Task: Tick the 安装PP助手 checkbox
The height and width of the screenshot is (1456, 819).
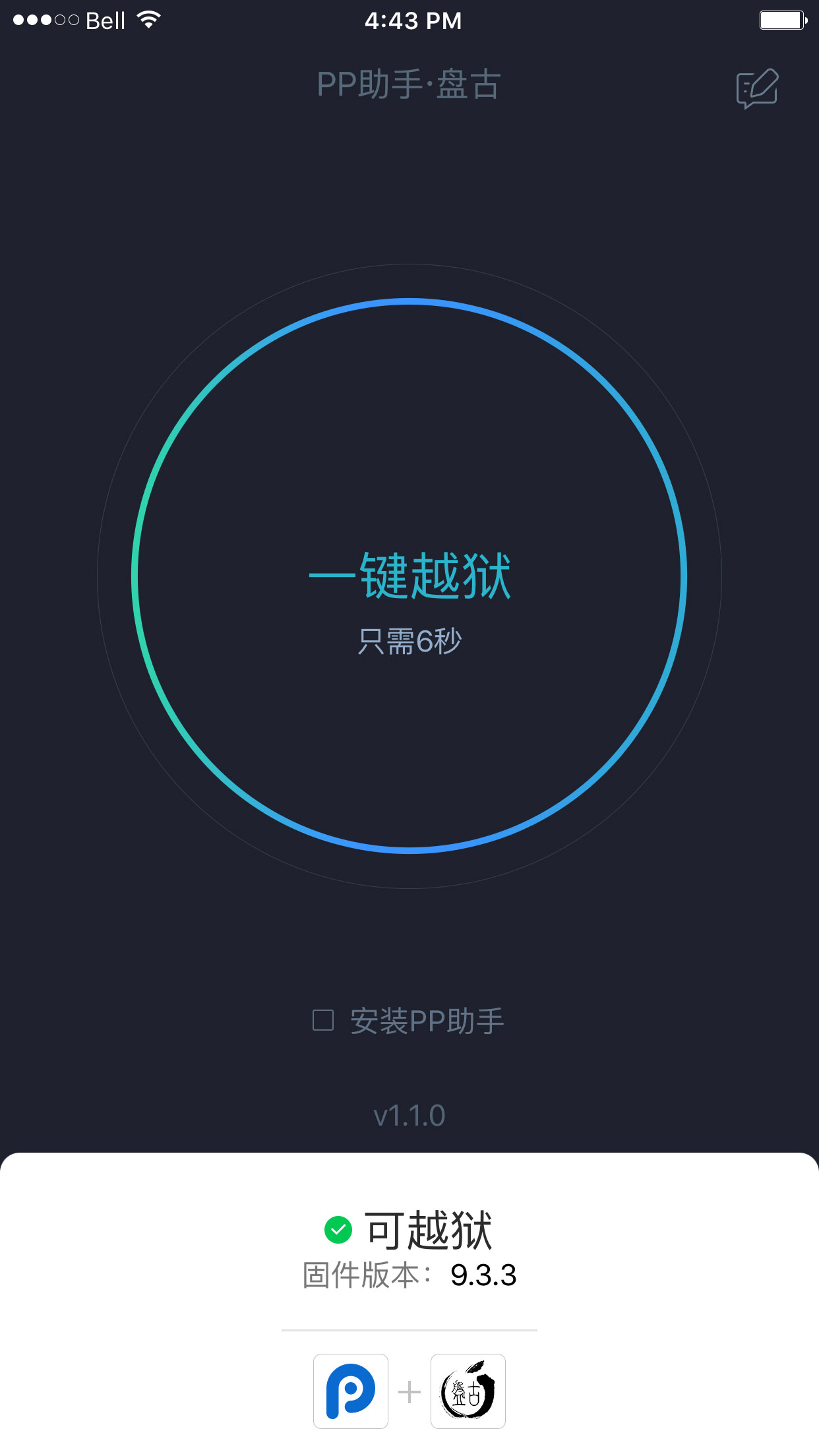Action: 323,1020
